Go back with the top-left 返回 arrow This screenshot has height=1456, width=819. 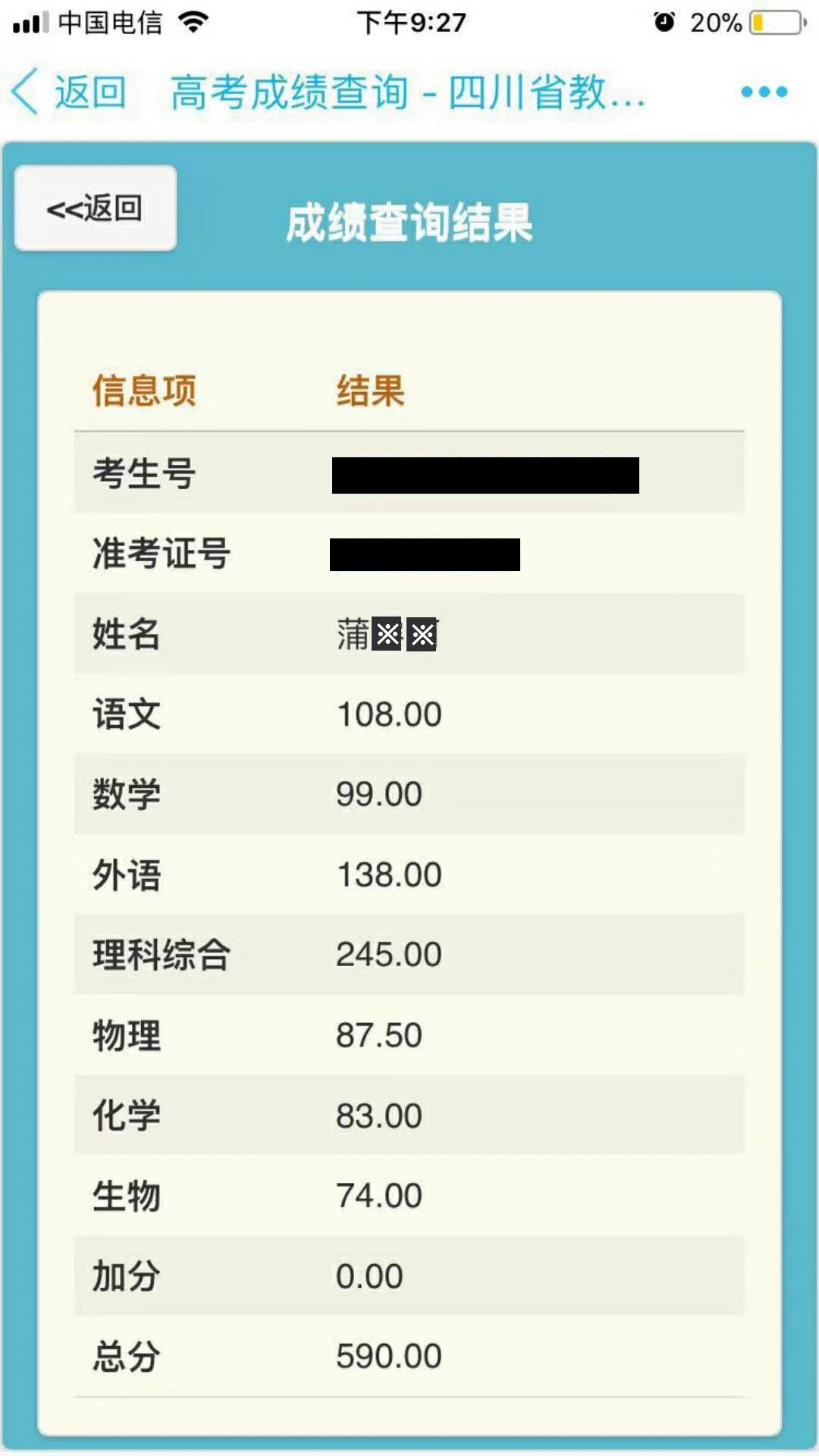click(x=68, y=93)
